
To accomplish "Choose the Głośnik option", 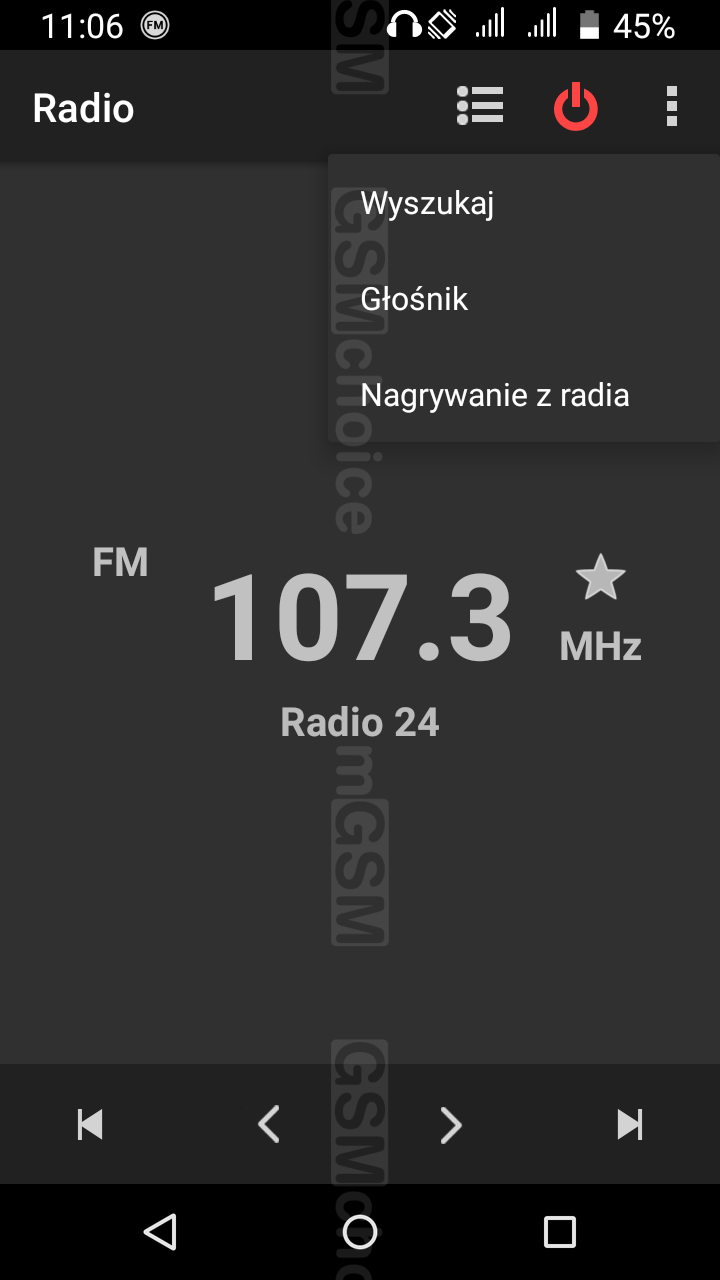I will pos(524,299).
